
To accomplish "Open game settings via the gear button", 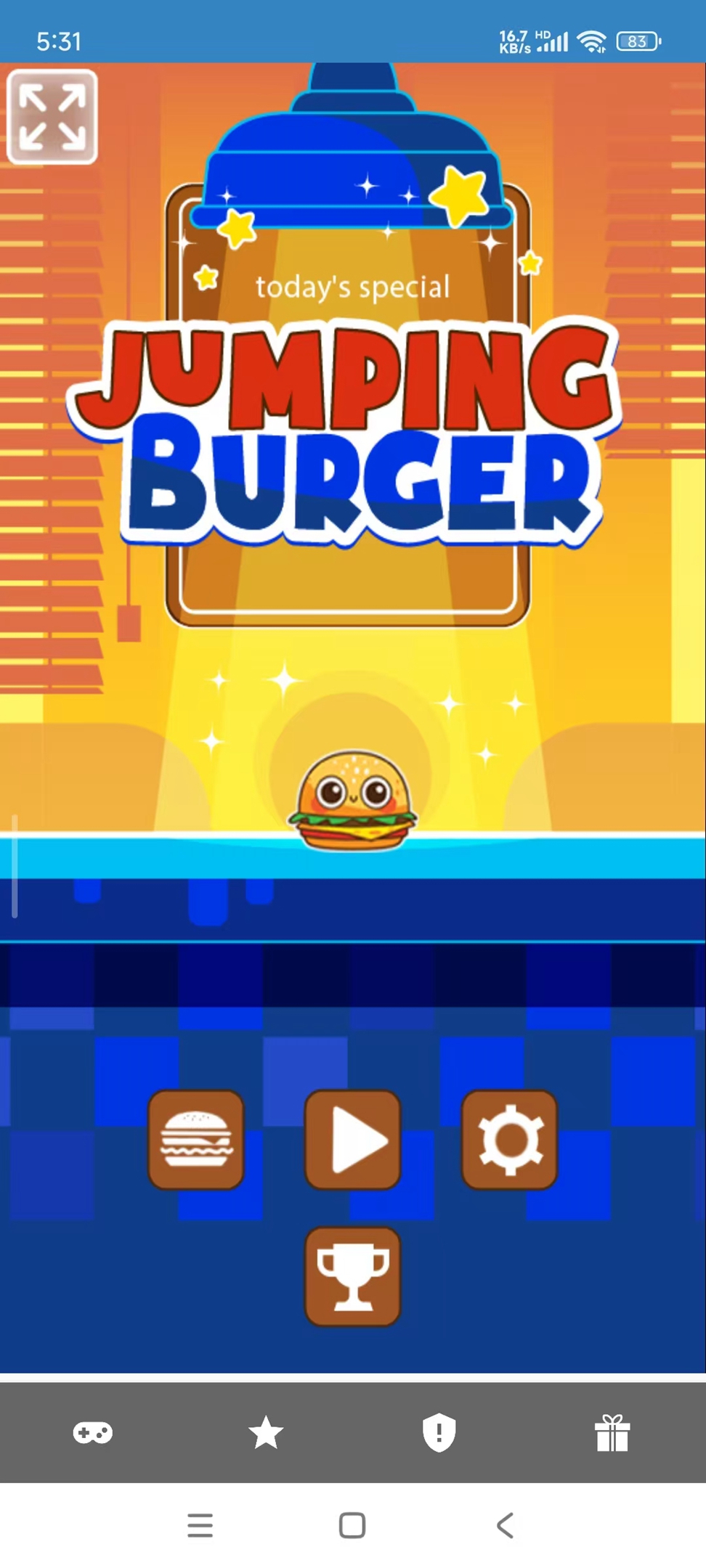I will click(509, 1139).
